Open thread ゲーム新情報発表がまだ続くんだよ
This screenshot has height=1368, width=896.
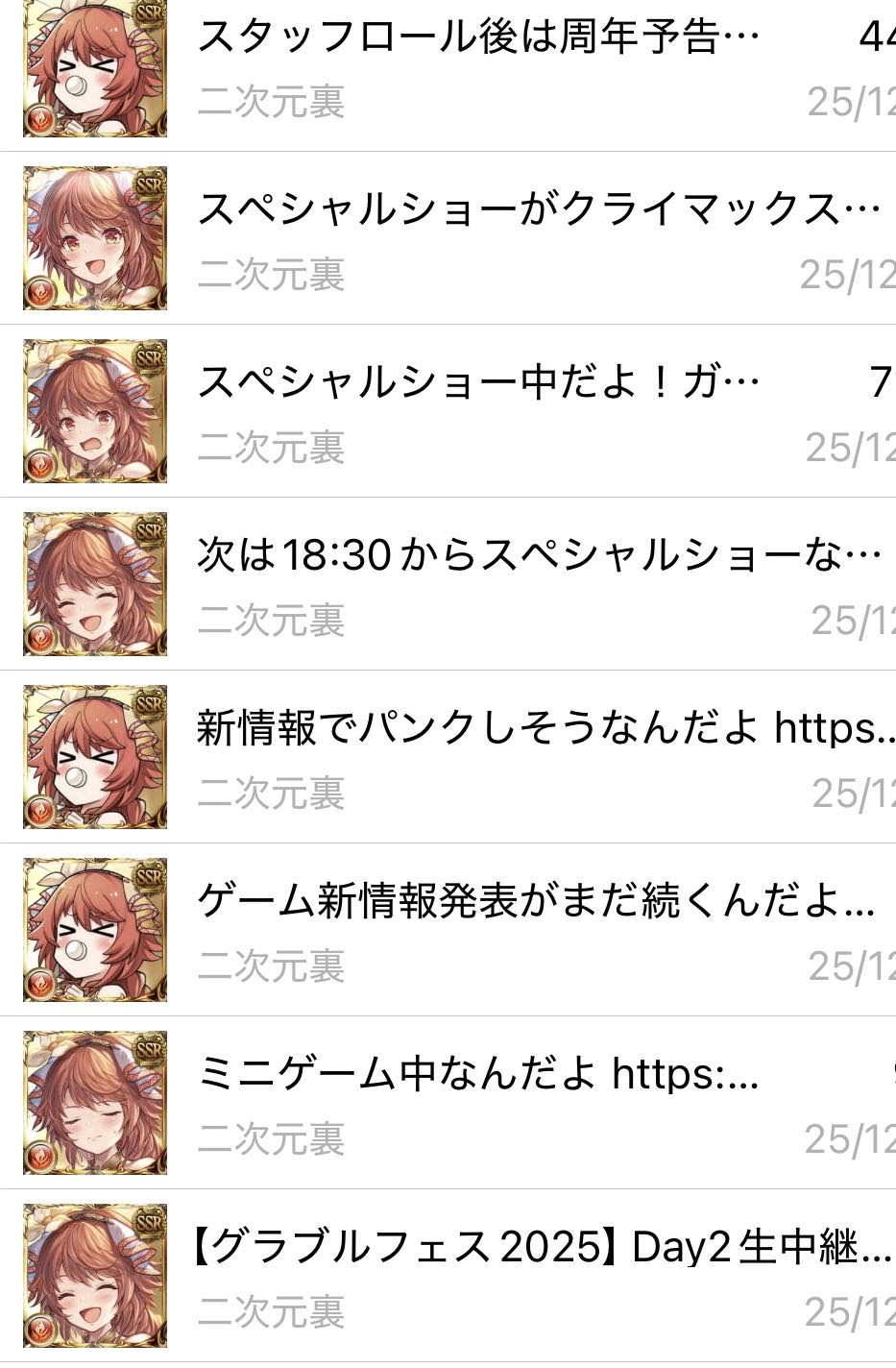[x=535, y=901]
